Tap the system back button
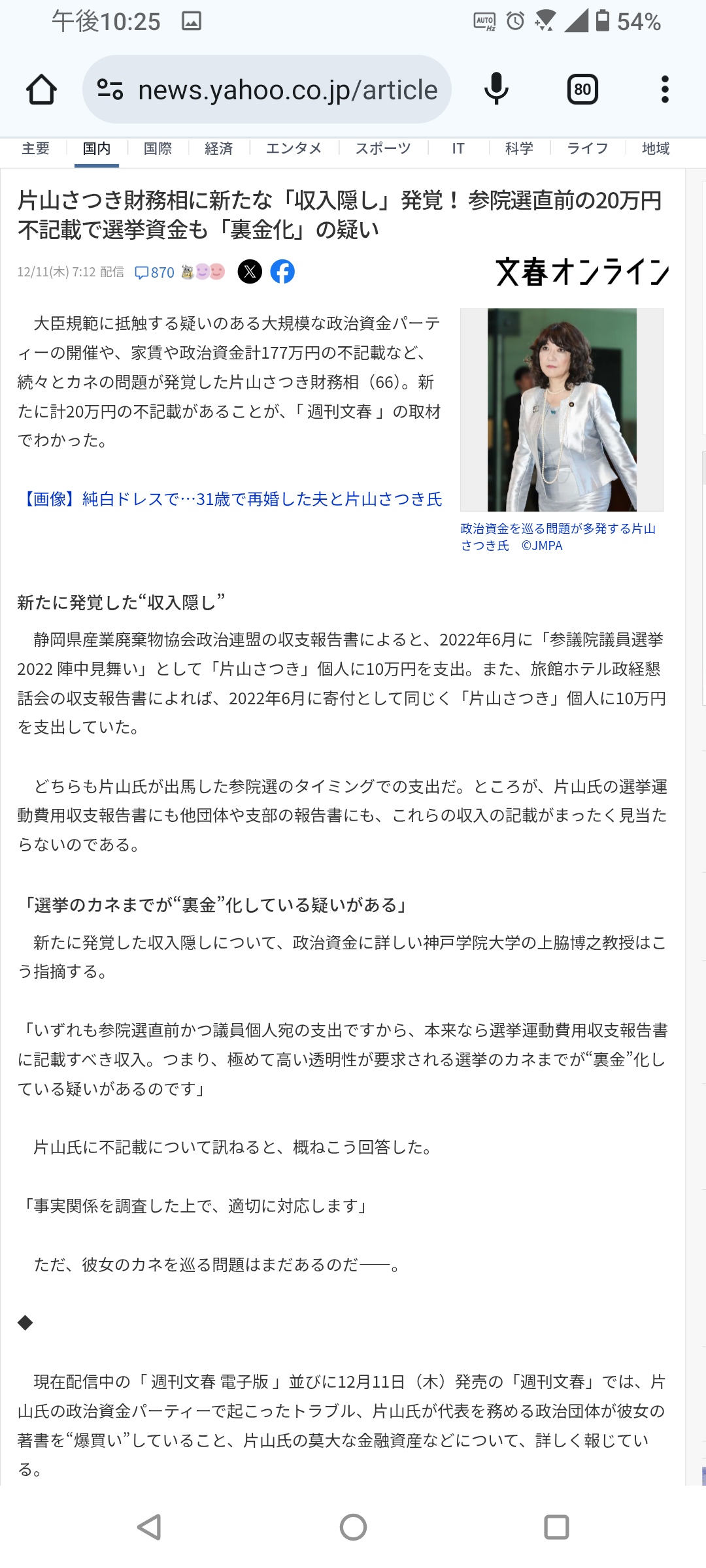Viewport: 706px width, 1568px height. click(x=150, y=1527)
